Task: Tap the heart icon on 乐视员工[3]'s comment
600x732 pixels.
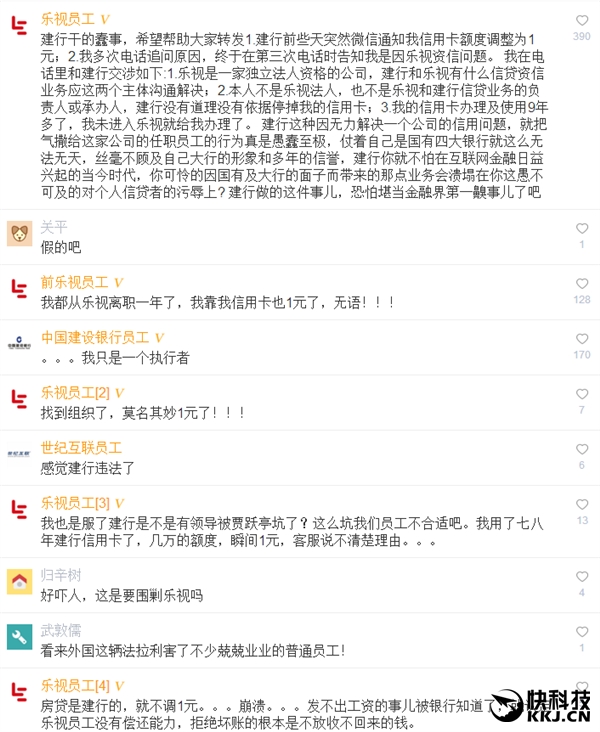Action: [582, 504]
